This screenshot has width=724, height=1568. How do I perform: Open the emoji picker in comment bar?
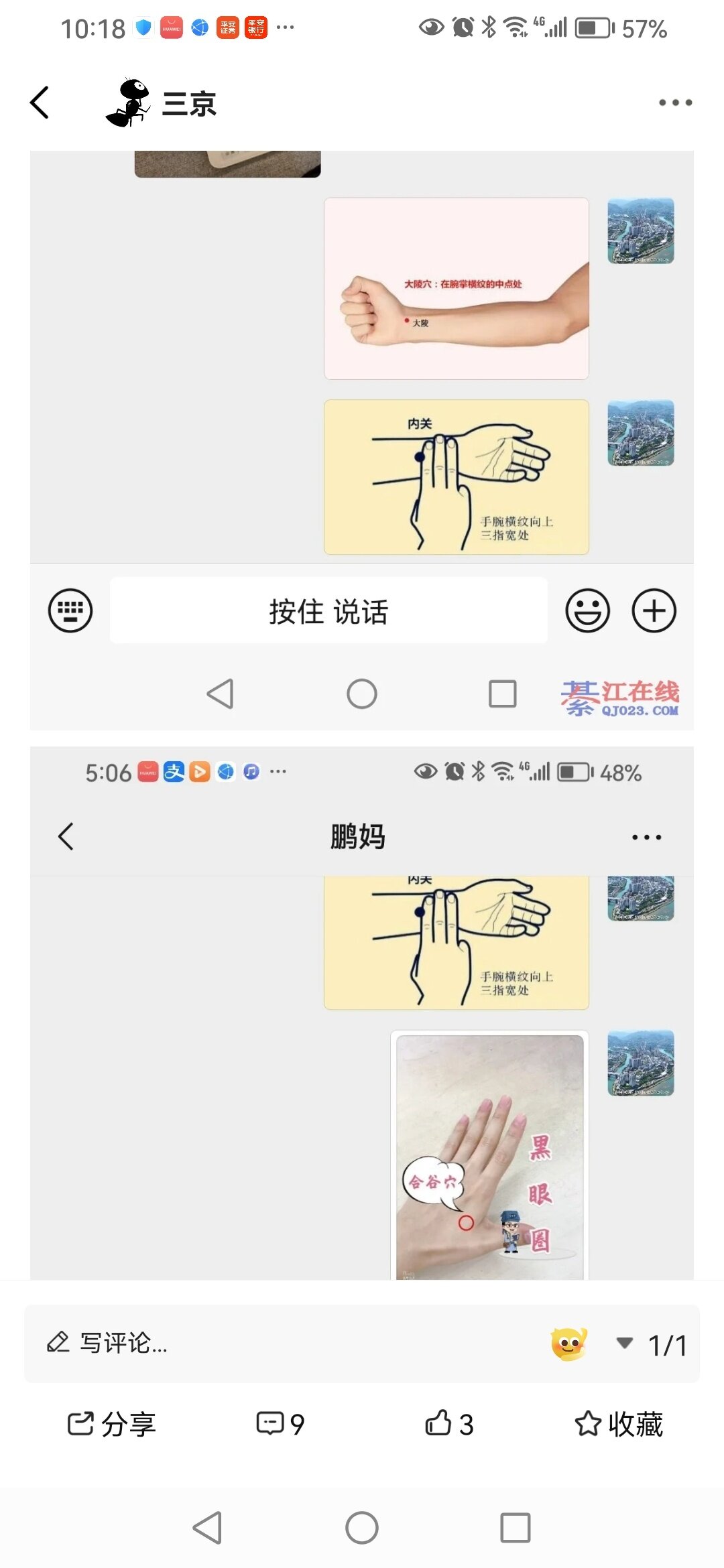coord(568,1344)
